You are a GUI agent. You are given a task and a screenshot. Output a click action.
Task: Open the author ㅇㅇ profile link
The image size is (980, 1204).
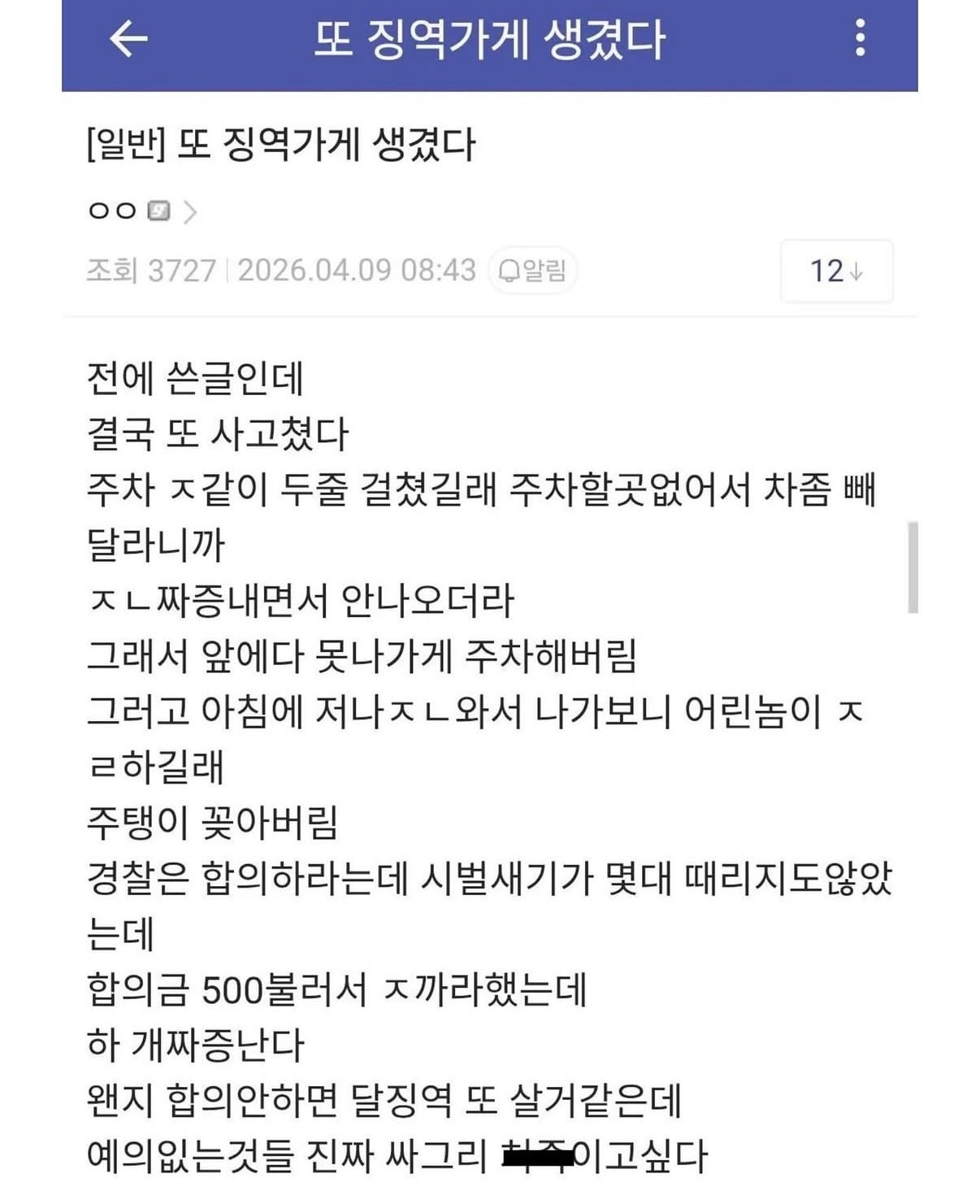pyautogui.click(x=141, y=211)
